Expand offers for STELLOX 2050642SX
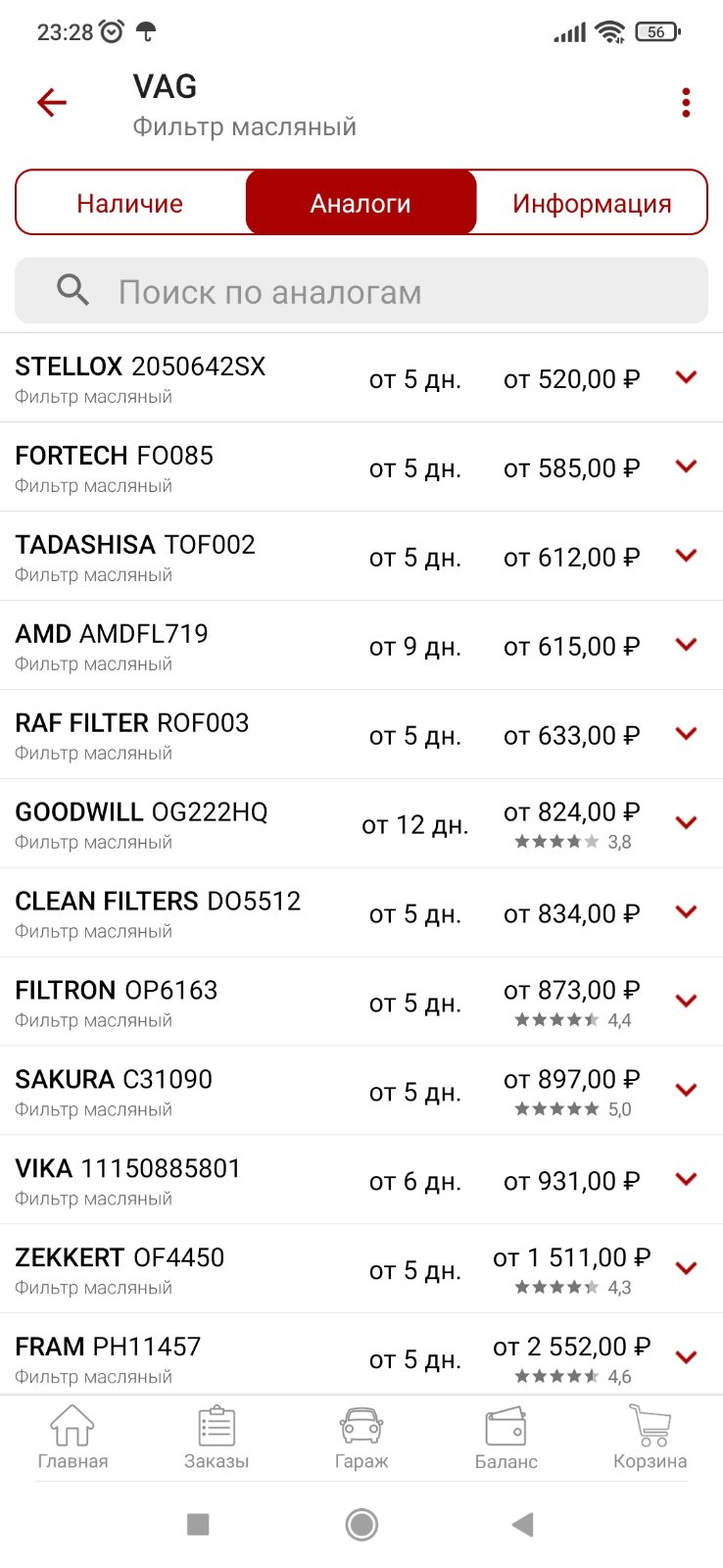This screenshot has height=1568, width=723. pyautogui.click(x=687, y=377)
